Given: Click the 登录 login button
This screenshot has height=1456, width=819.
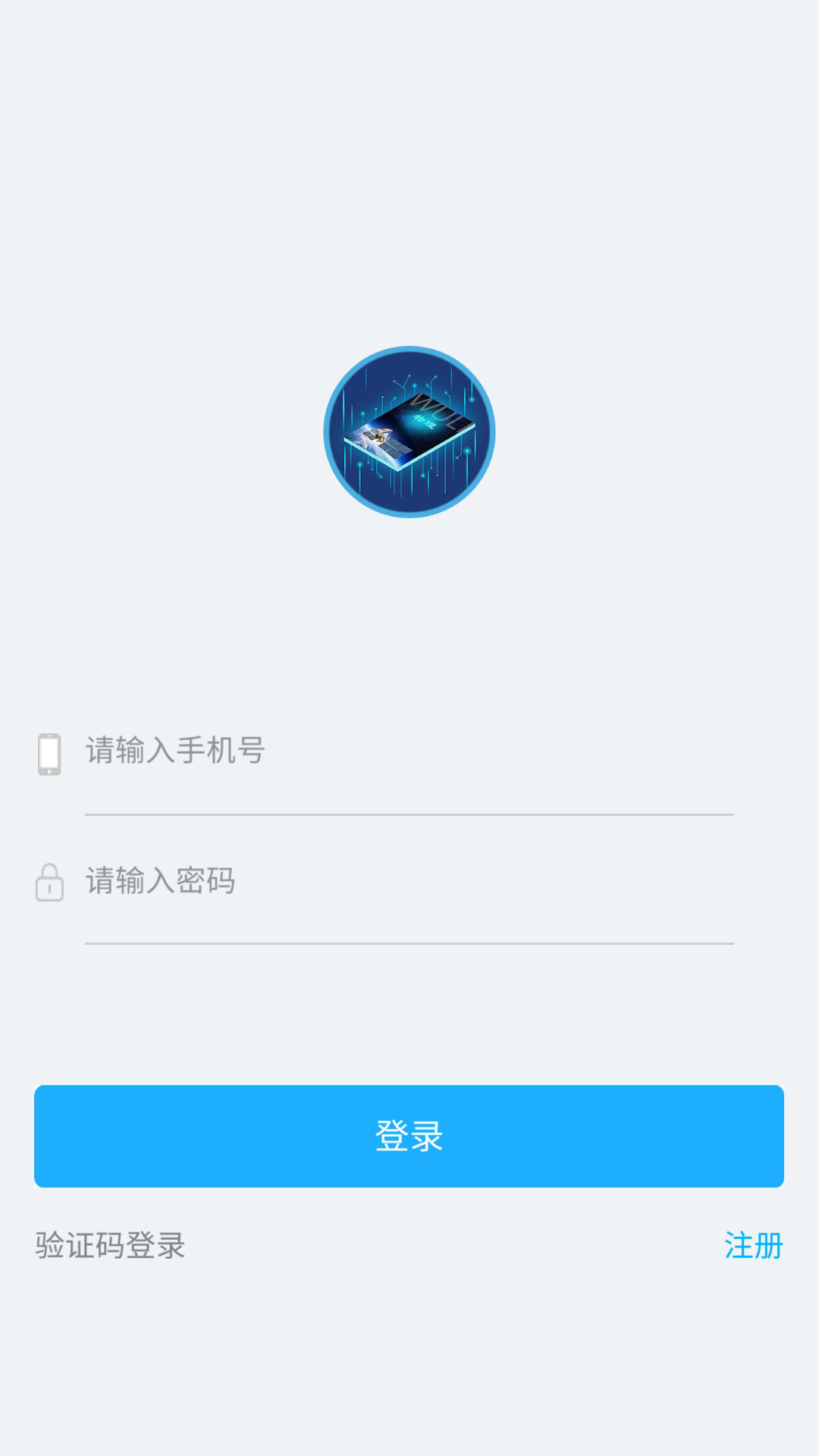Looking at the screenshot, I should (409, 1135).
